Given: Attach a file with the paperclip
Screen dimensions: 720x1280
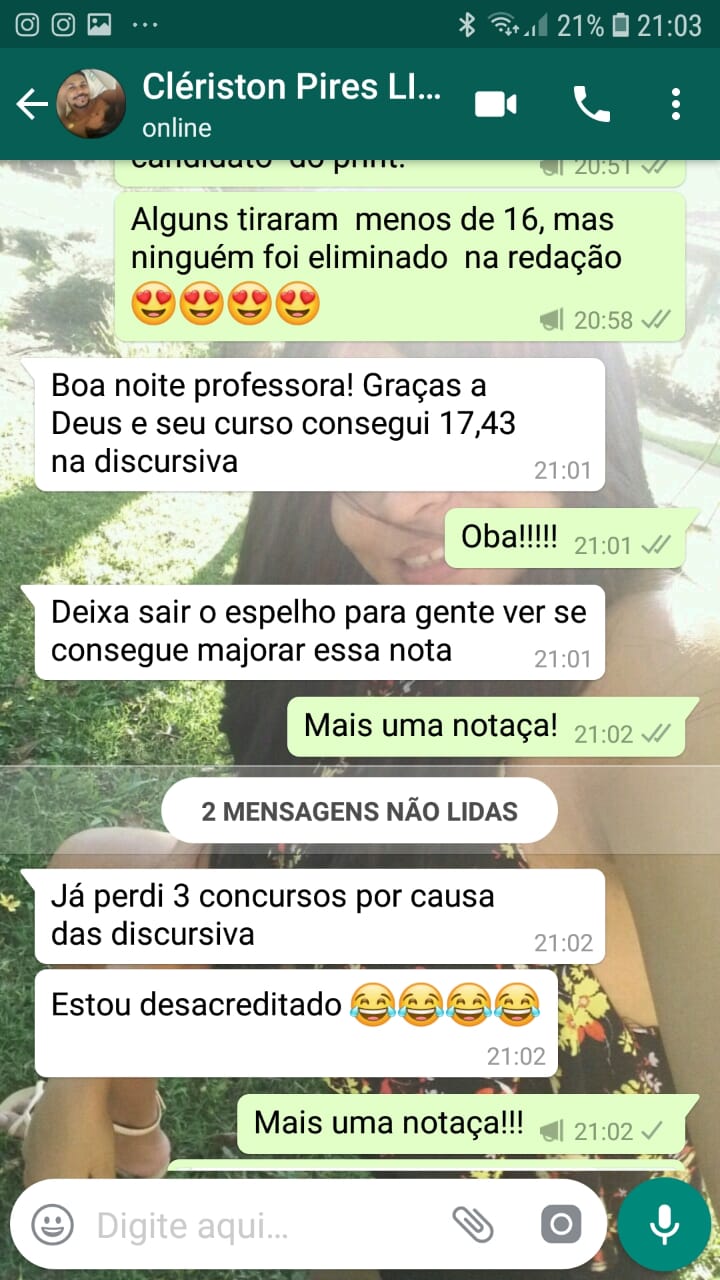Looking at the screenshot, I should point(473,1224).
